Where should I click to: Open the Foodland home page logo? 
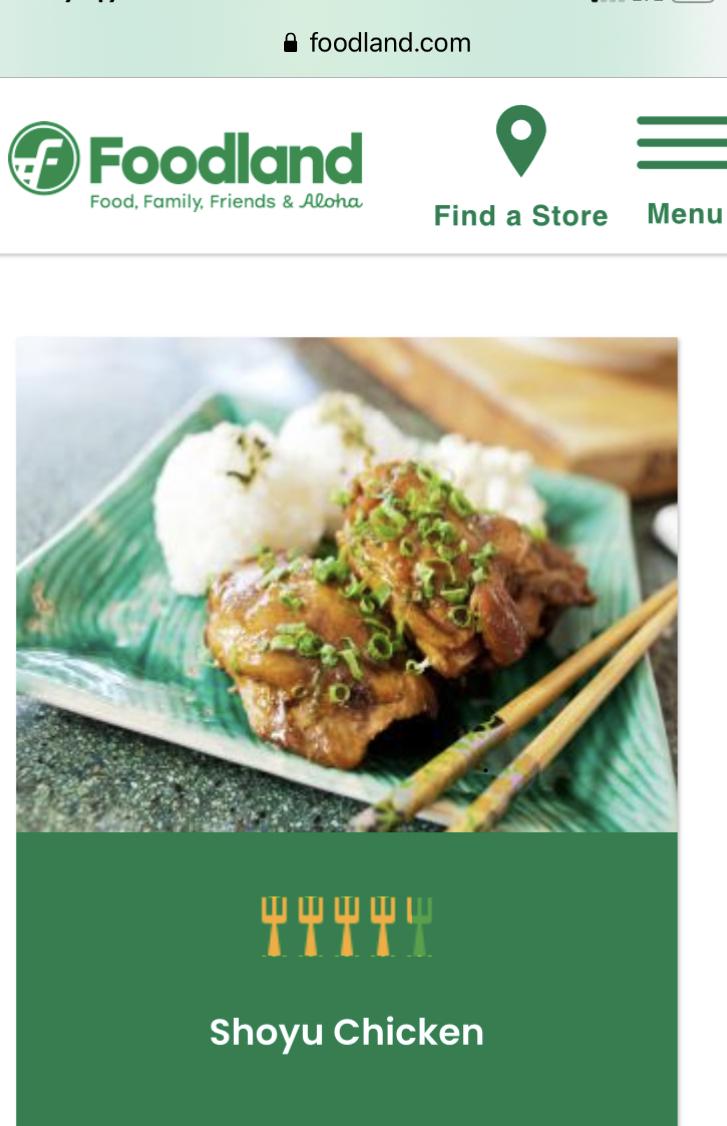click(x=186, y=165)
